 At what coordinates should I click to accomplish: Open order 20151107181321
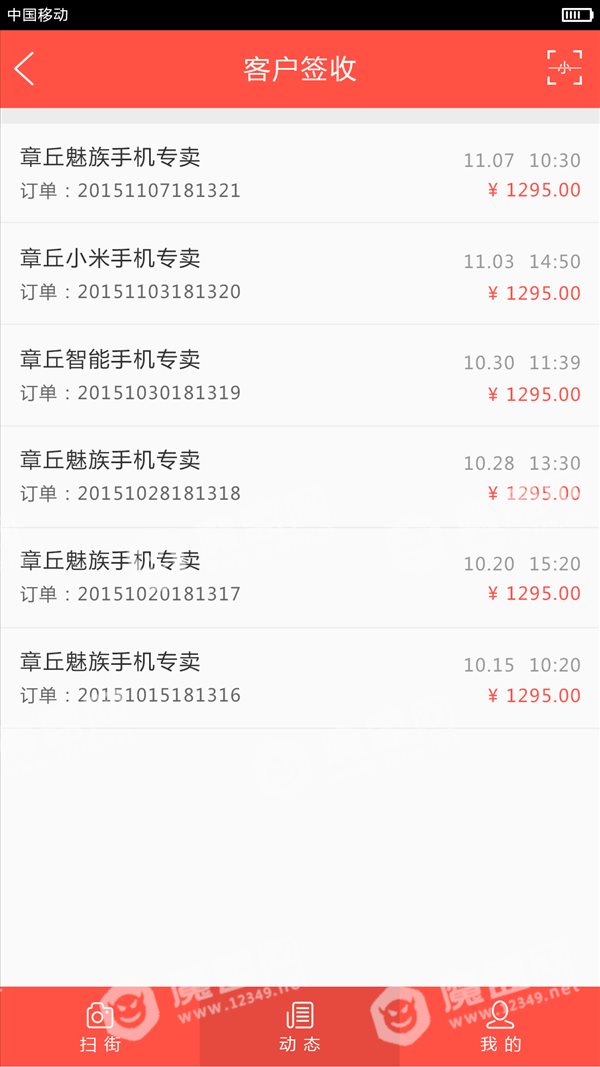[300, 173]
